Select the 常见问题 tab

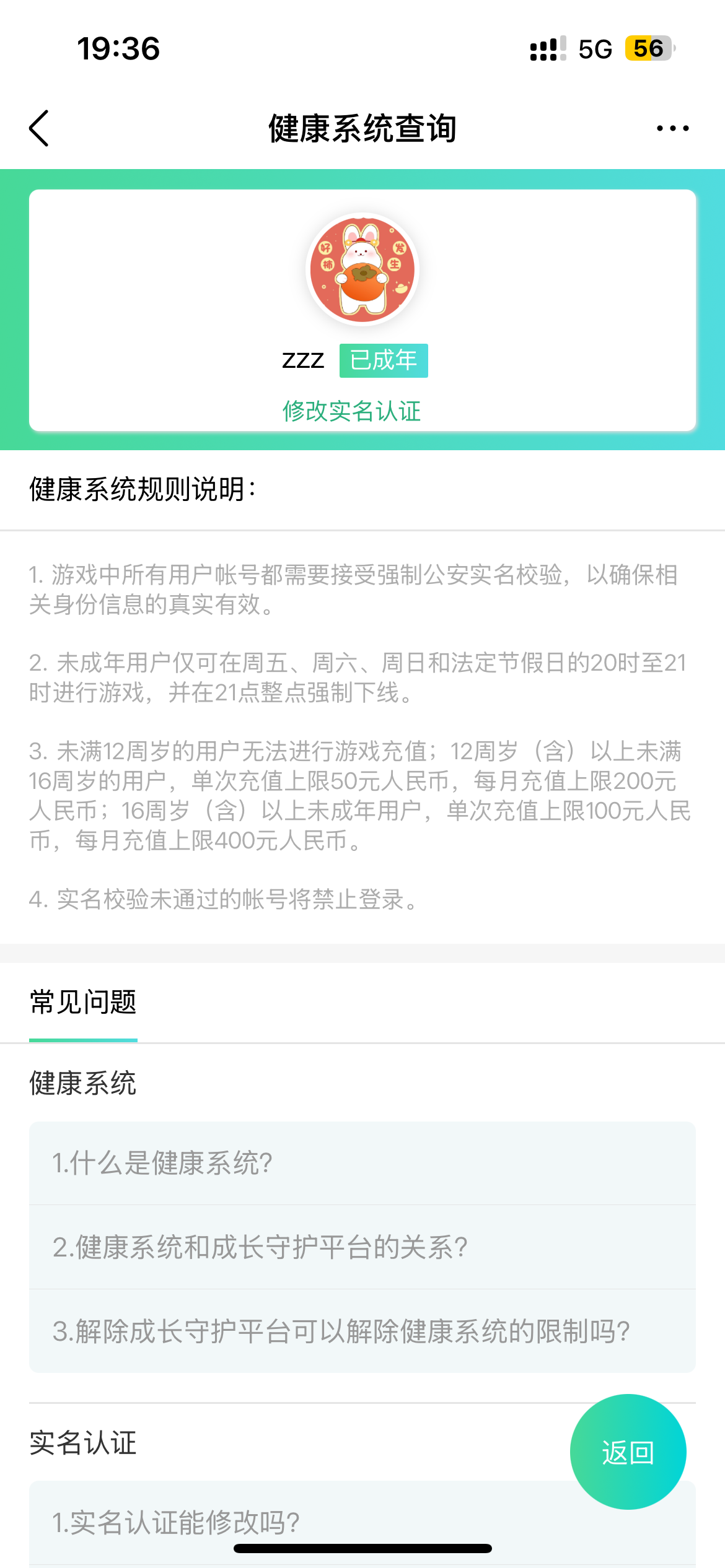coord(83,1002)
